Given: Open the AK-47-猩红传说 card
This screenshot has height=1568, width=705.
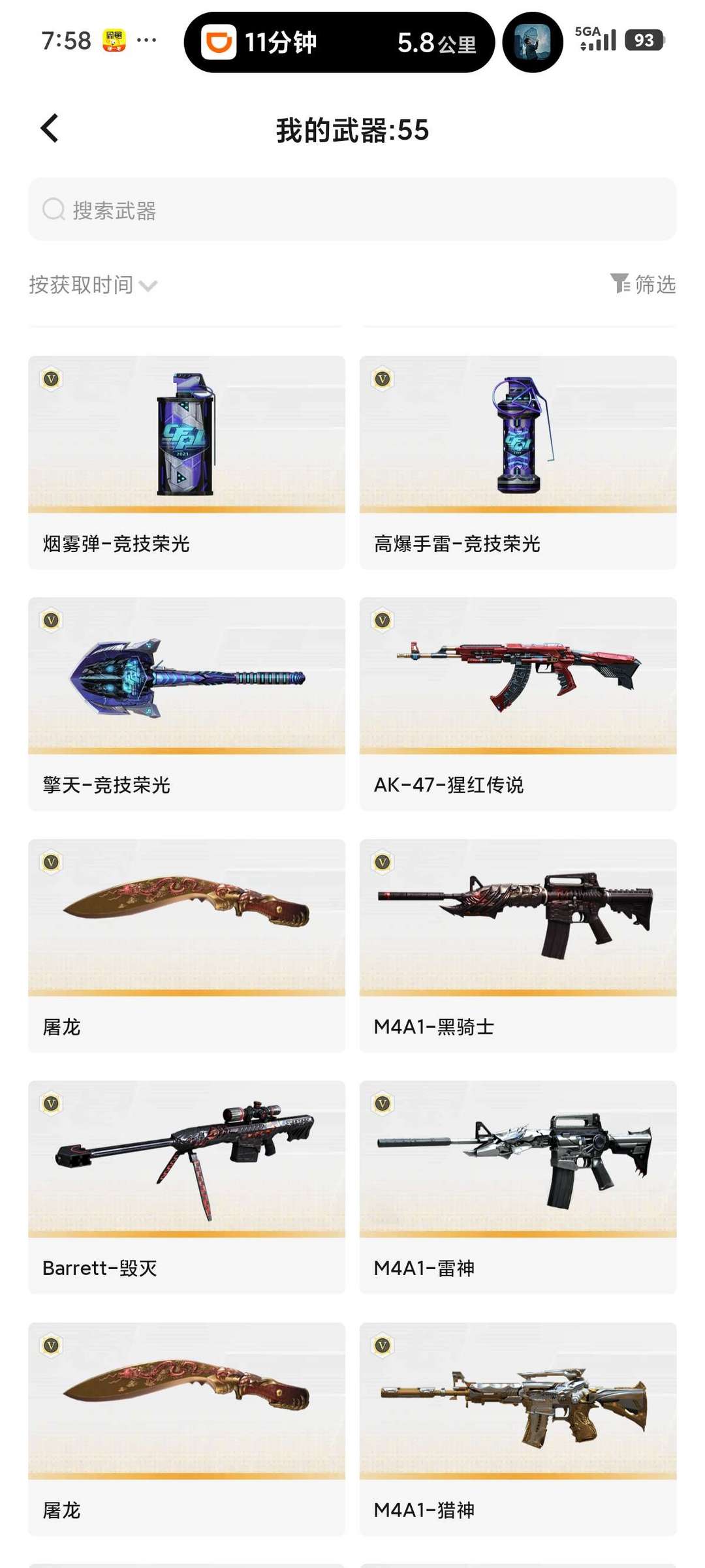Looking at the screenshot, I should [518, 703].
